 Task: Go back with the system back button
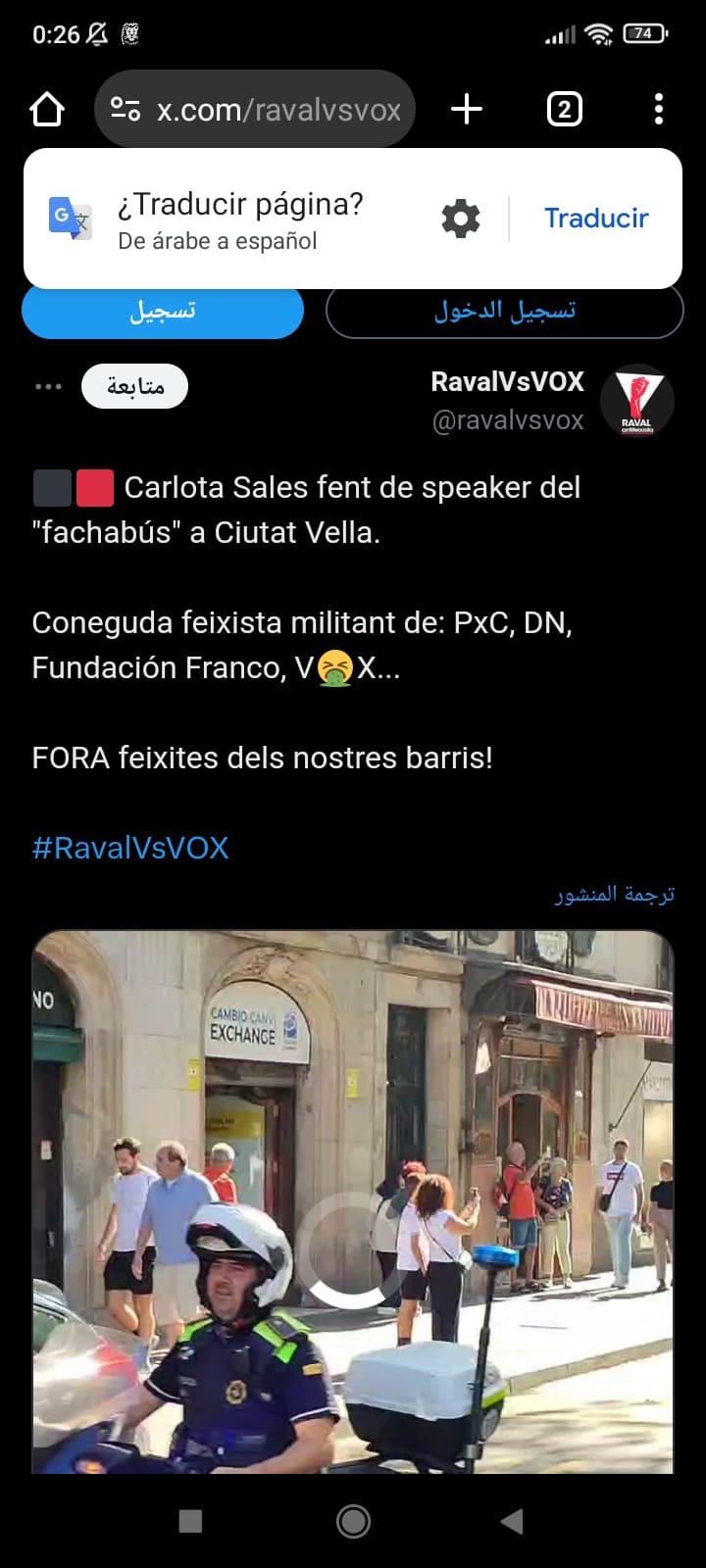(x=512, y=1521)
